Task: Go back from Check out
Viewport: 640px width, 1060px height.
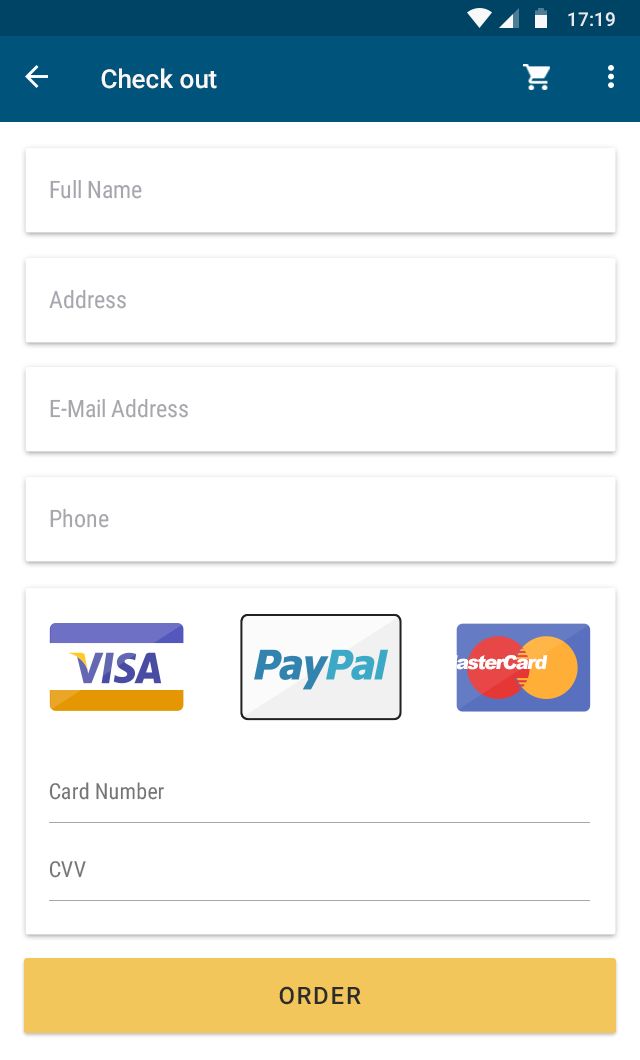Action: (x=37, y=78)
